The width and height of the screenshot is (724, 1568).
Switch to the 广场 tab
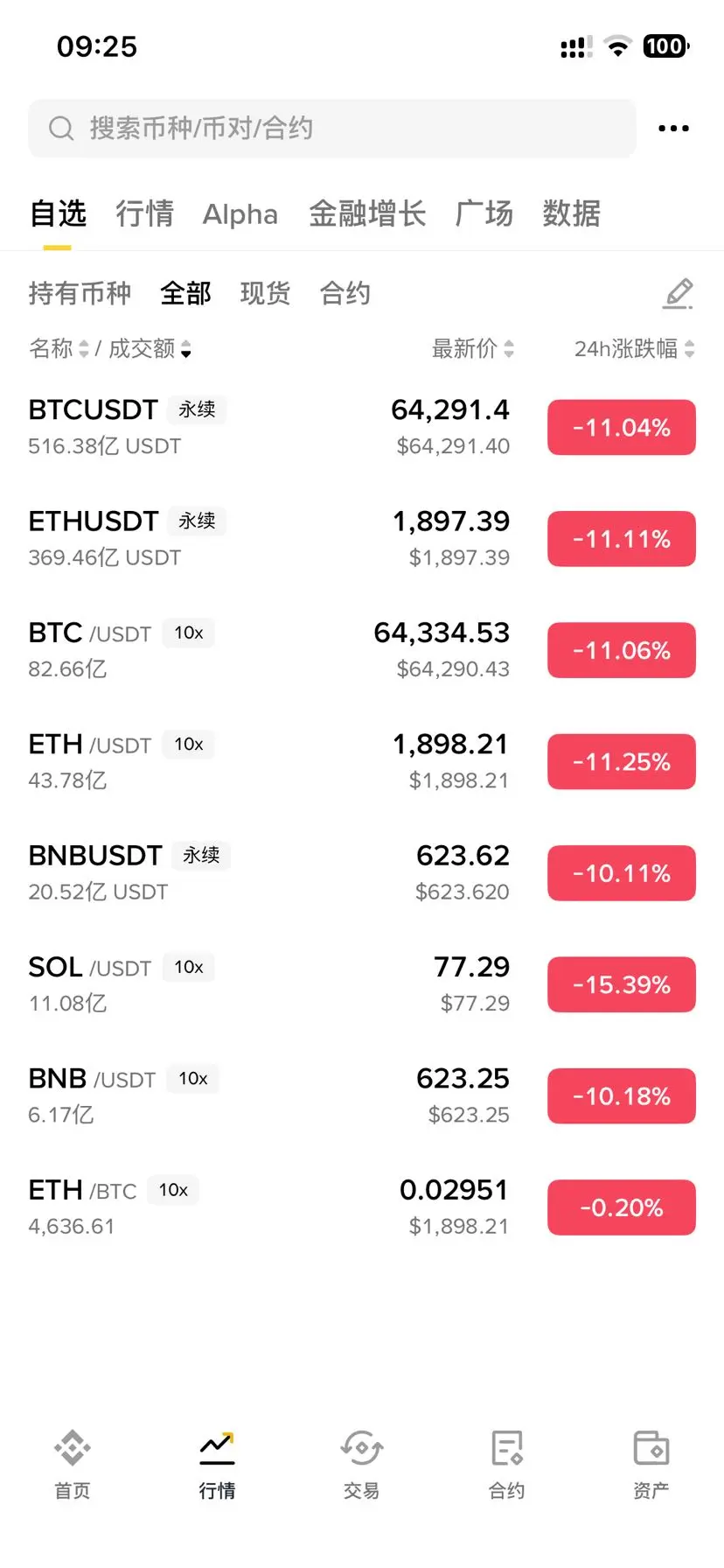pyautogui.click(x=484, y=213)
